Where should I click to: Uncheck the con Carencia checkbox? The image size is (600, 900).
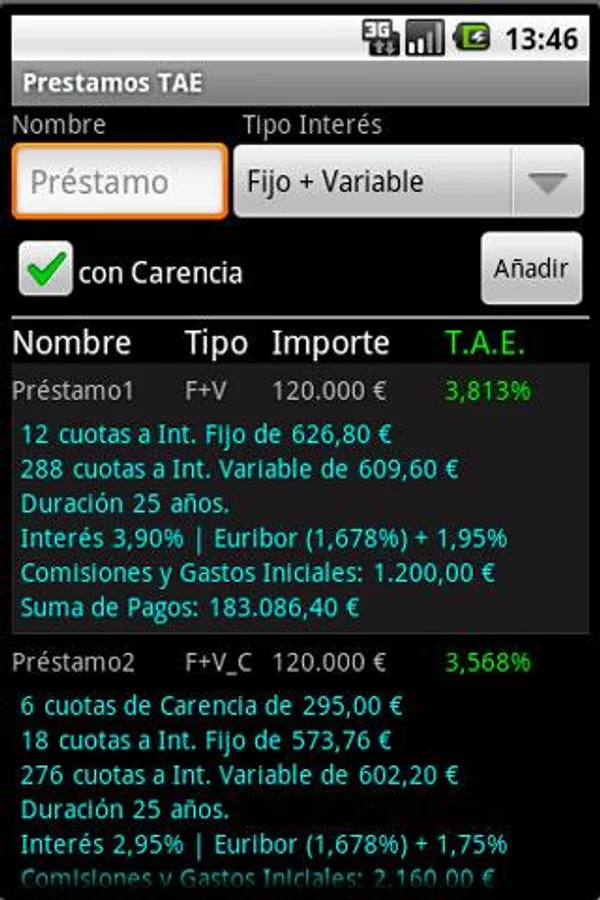(x=46, y=269)
